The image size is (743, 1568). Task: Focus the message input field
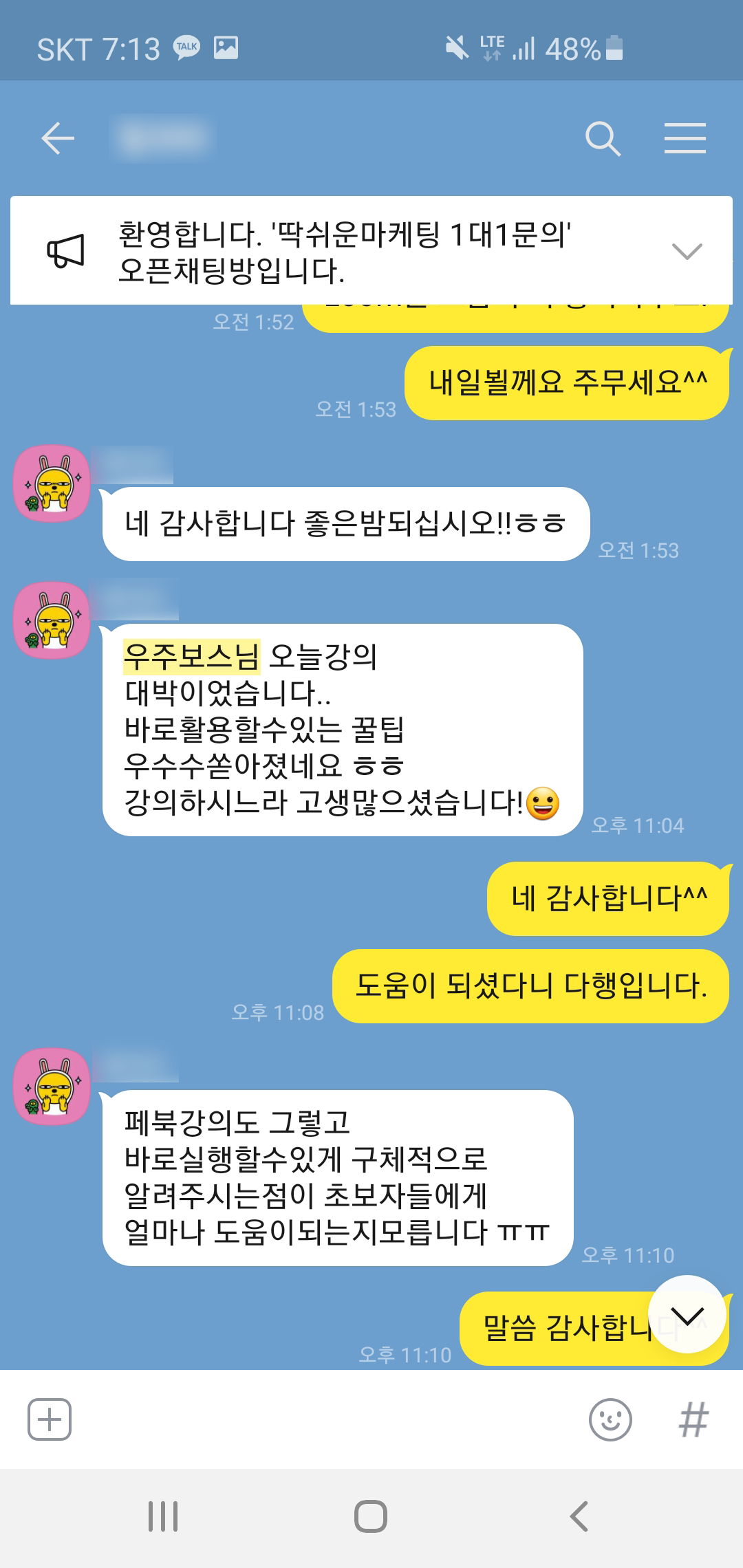point(323,1419)
